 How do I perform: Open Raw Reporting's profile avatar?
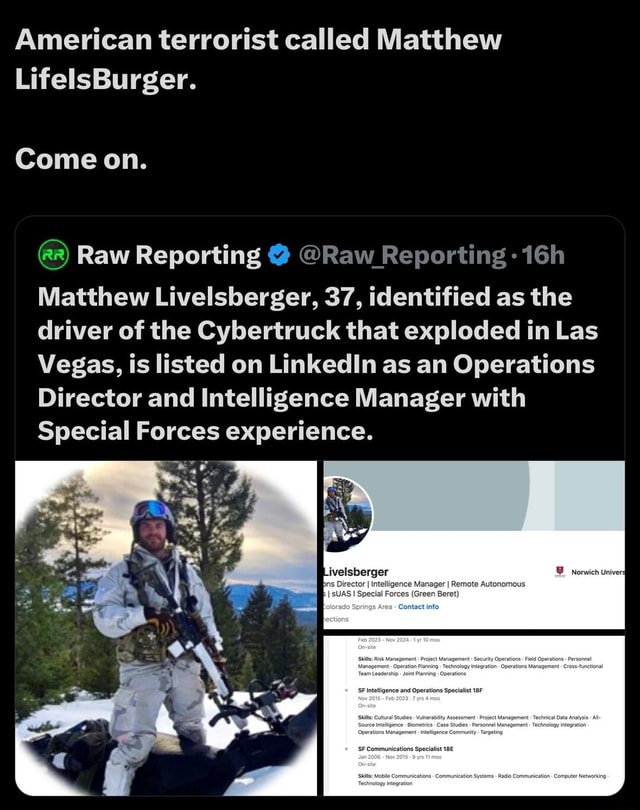click(x=52, y=256)
